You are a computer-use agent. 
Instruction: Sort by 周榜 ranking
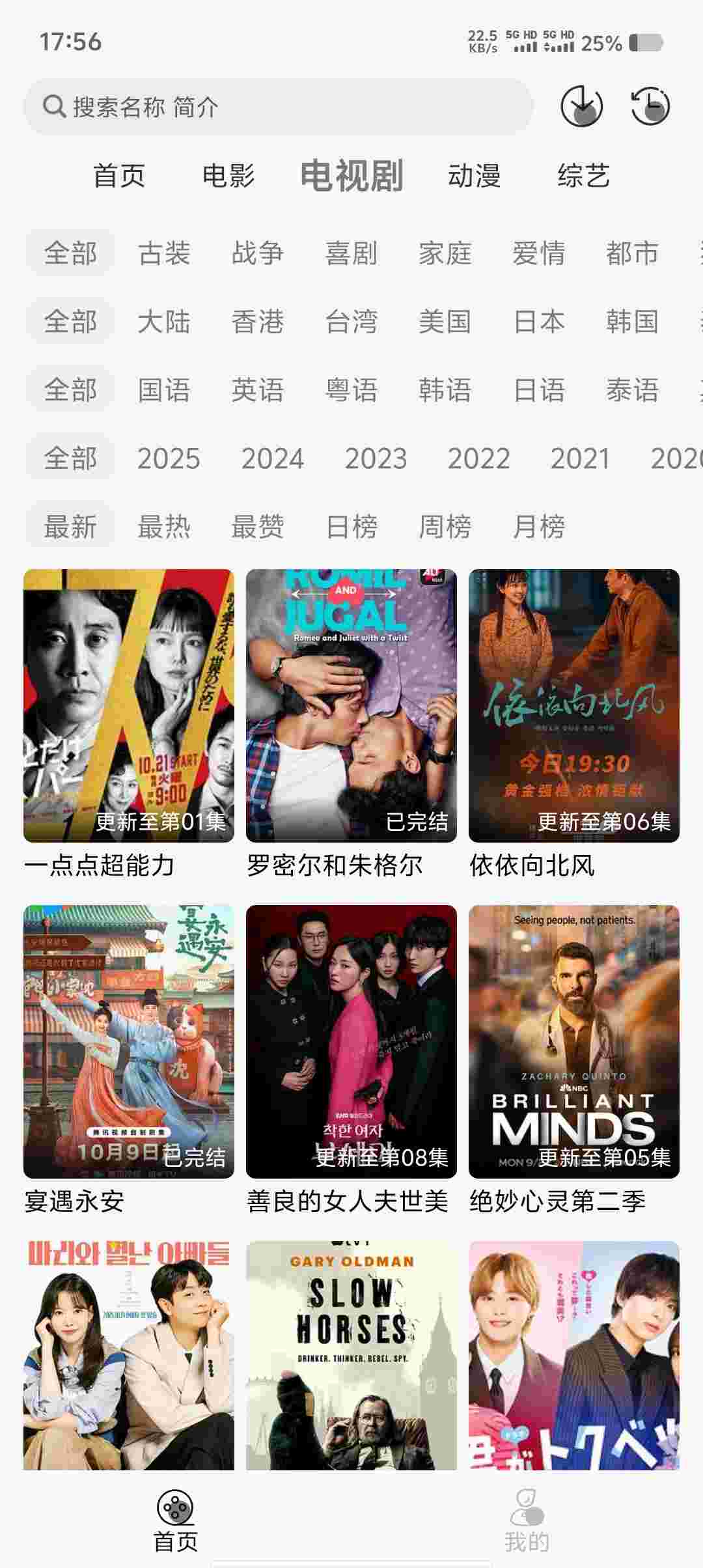pyautogui.click(x=445, y=526)
